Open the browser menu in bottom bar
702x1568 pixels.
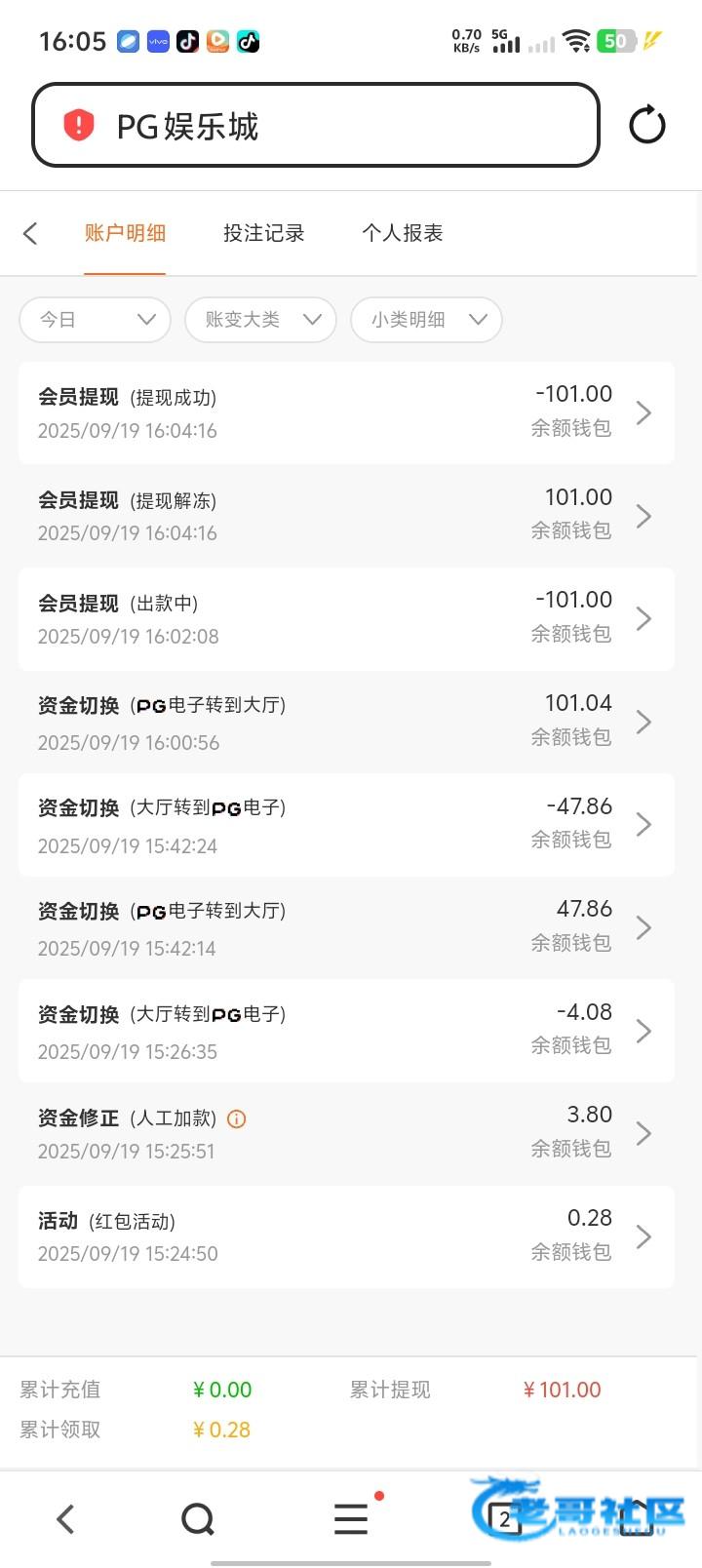click(351, 1518)
